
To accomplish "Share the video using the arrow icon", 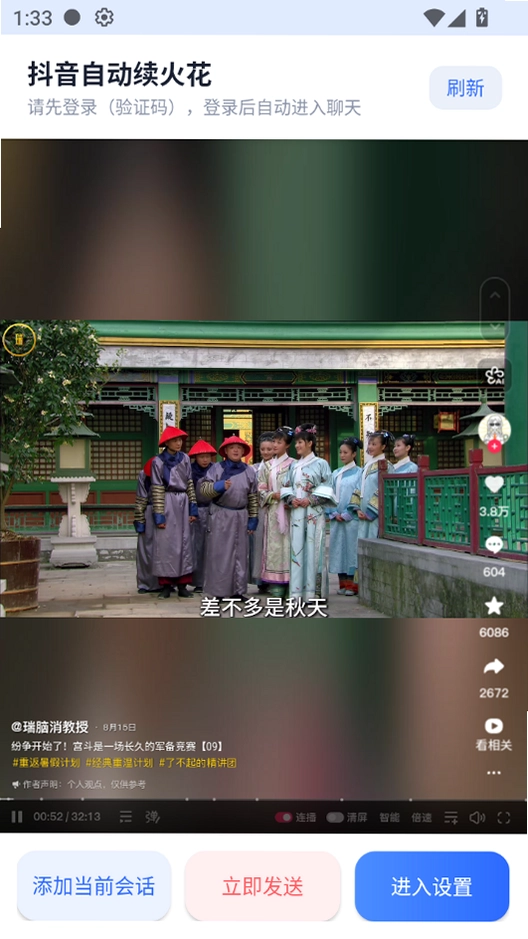I will coord(494,666).
